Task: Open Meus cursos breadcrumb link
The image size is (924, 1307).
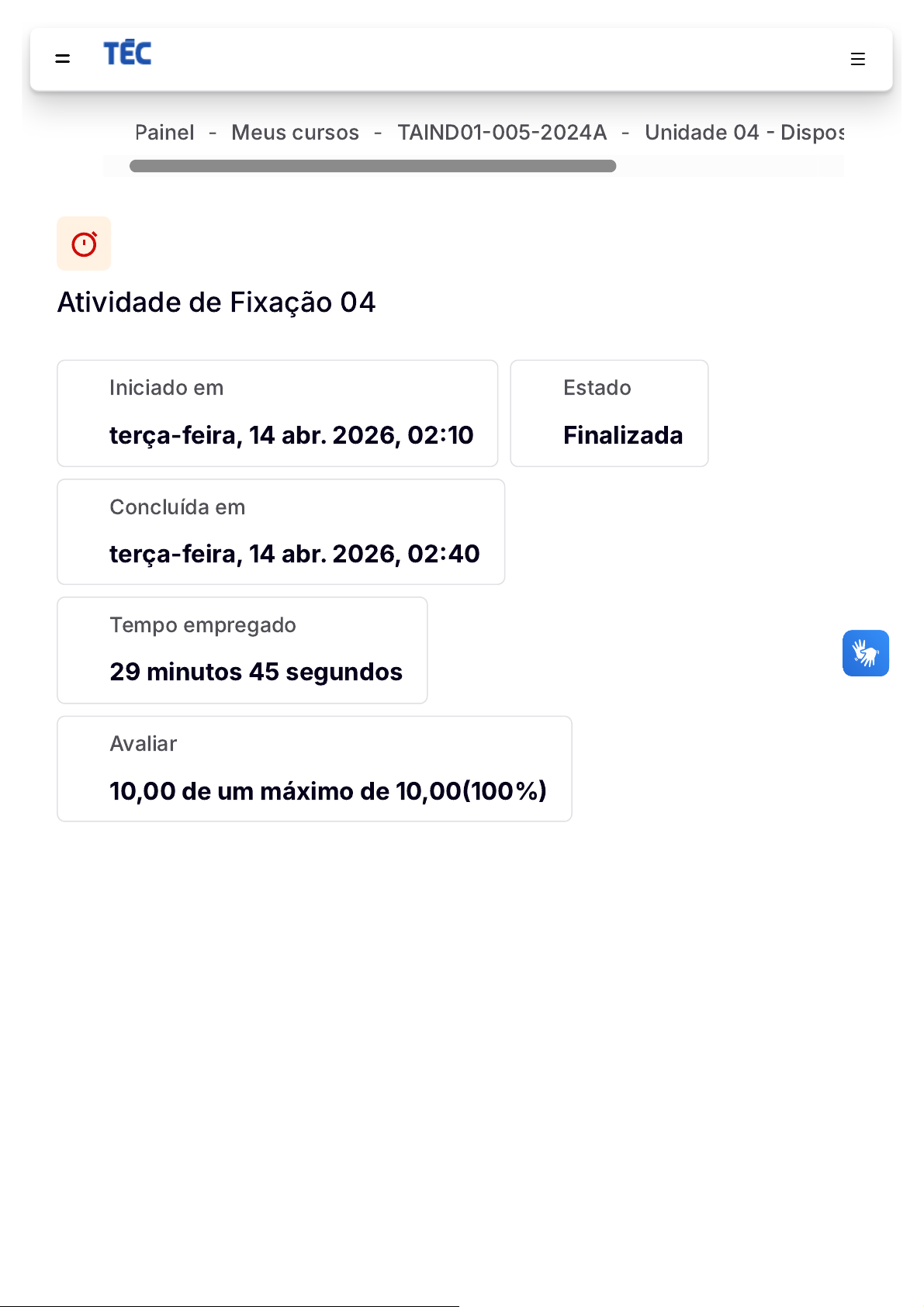Action: click(295, 133)
